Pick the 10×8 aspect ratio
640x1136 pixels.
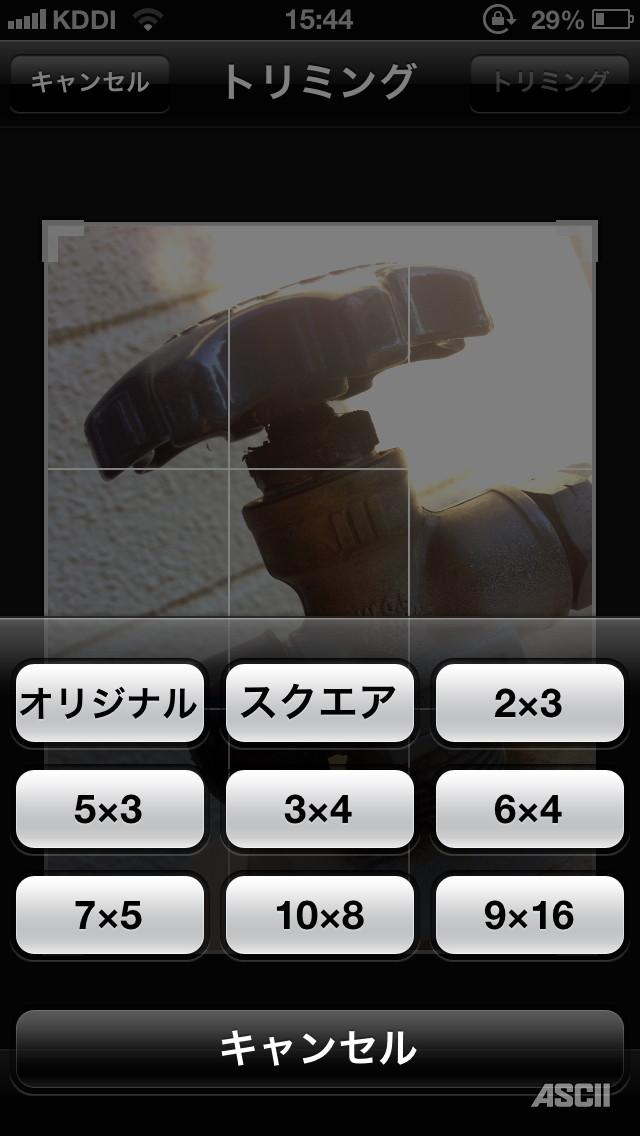(x=320, y=915)
